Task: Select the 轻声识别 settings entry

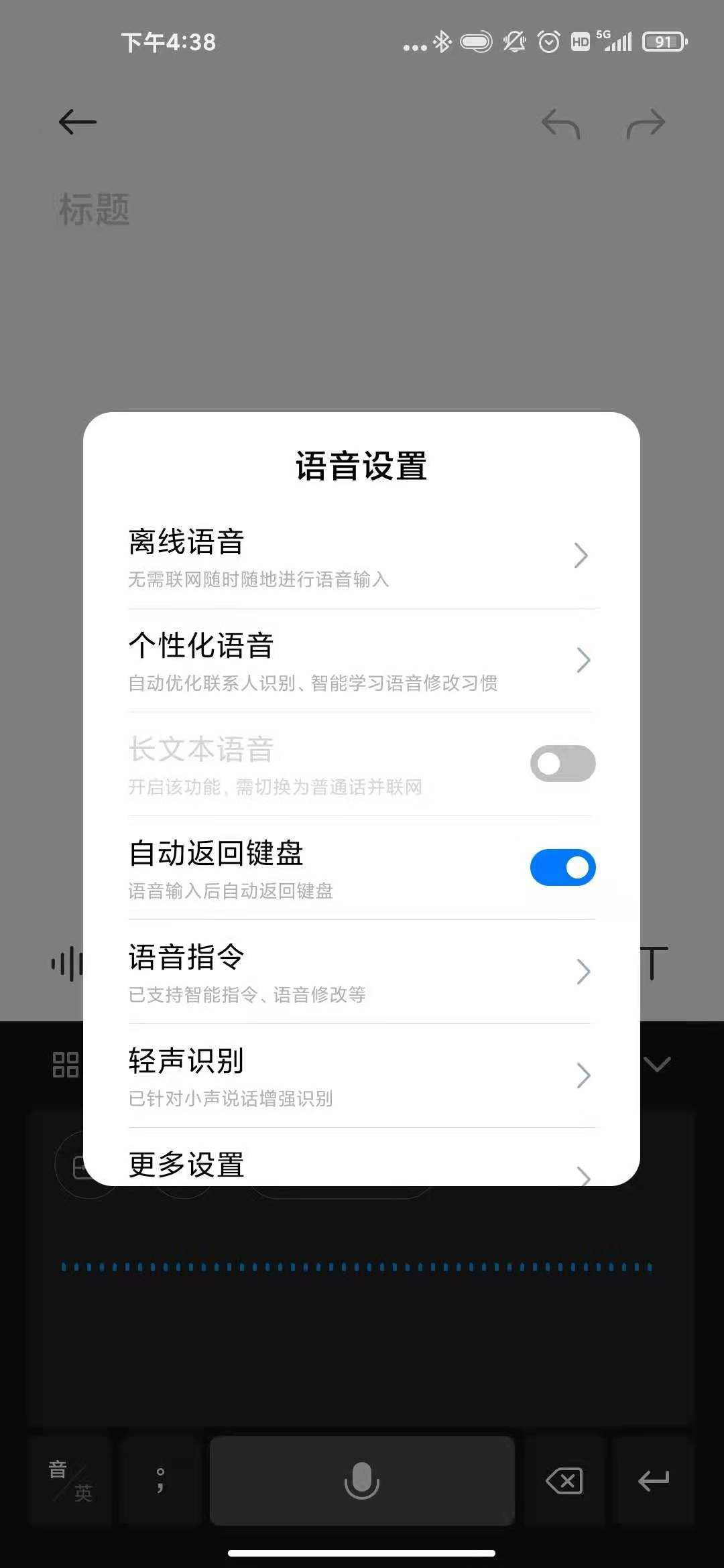Action: coord(362,1075)
